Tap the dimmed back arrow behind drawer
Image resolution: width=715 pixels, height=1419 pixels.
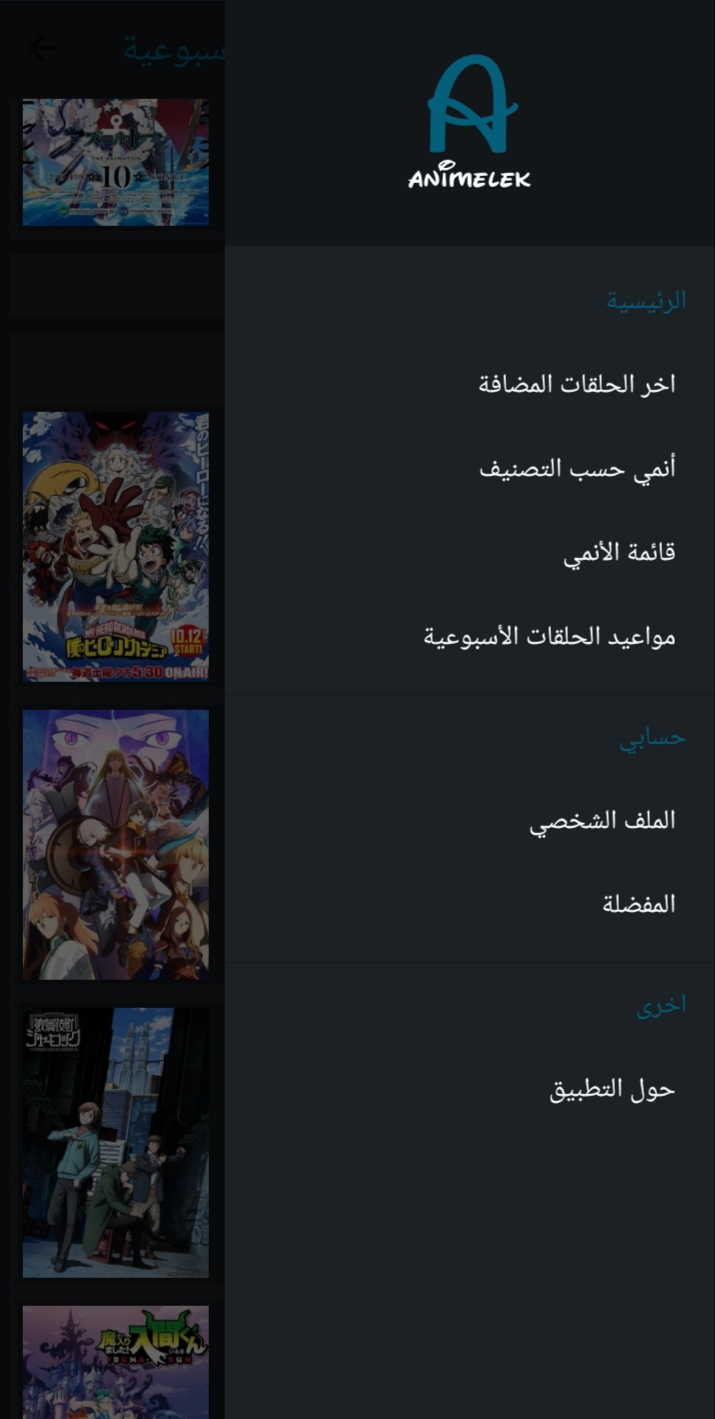[x=42, y=47]
